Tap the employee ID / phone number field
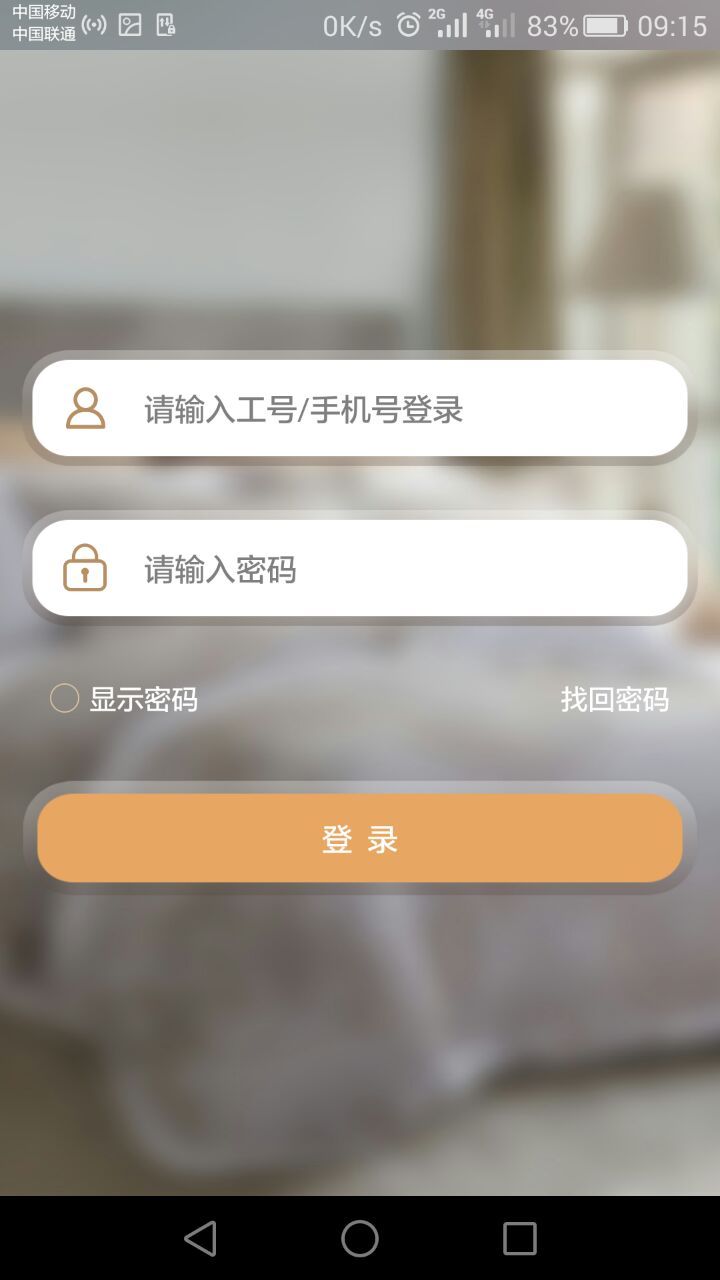 coord(400,409)
